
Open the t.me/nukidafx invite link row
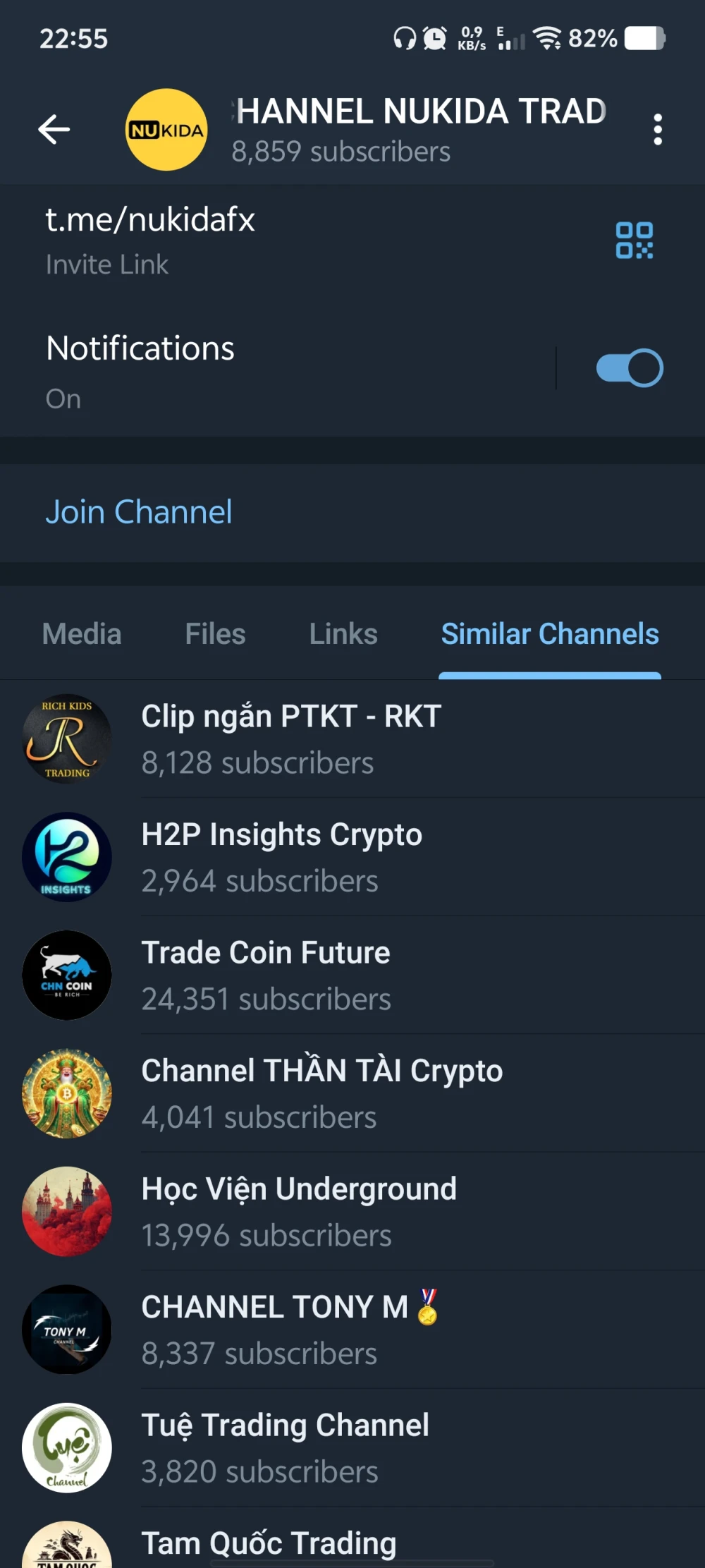[282, 240]
